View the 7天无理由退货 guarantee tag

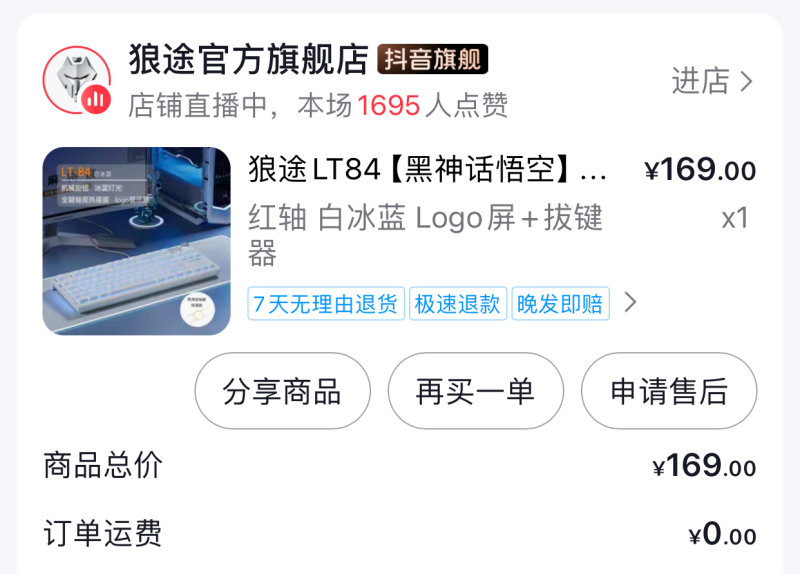pyautogui.click(x=325, y=304)
